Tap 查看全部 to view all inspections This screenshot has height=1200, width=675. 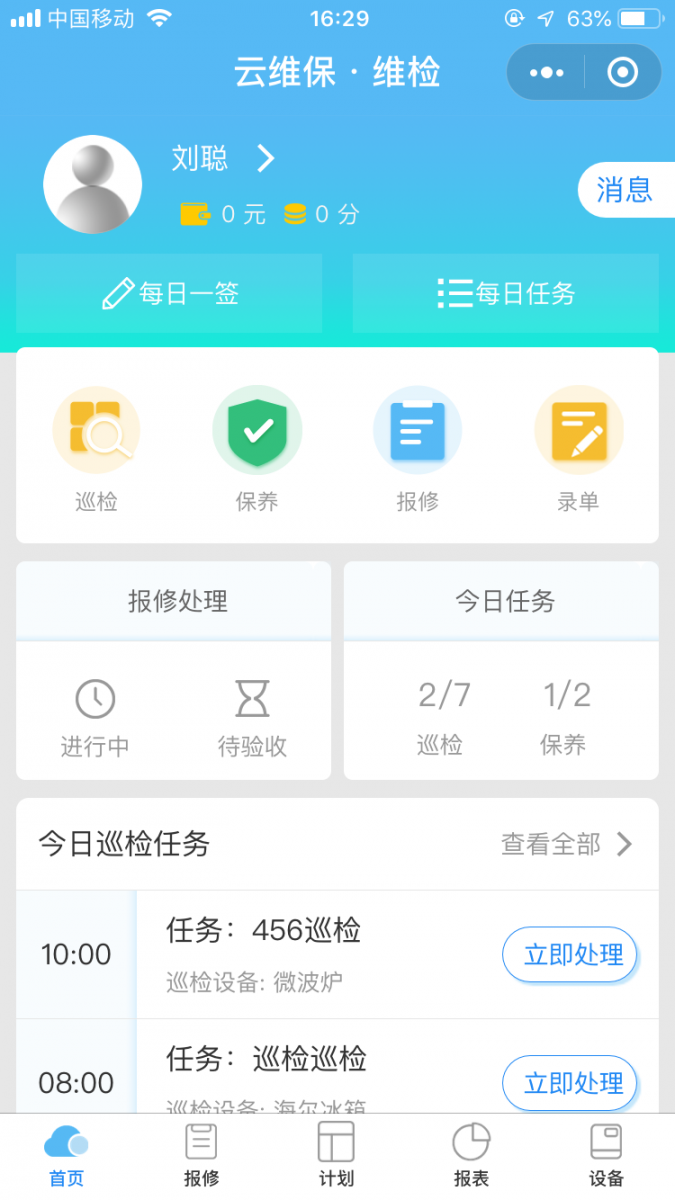[566, 845]
